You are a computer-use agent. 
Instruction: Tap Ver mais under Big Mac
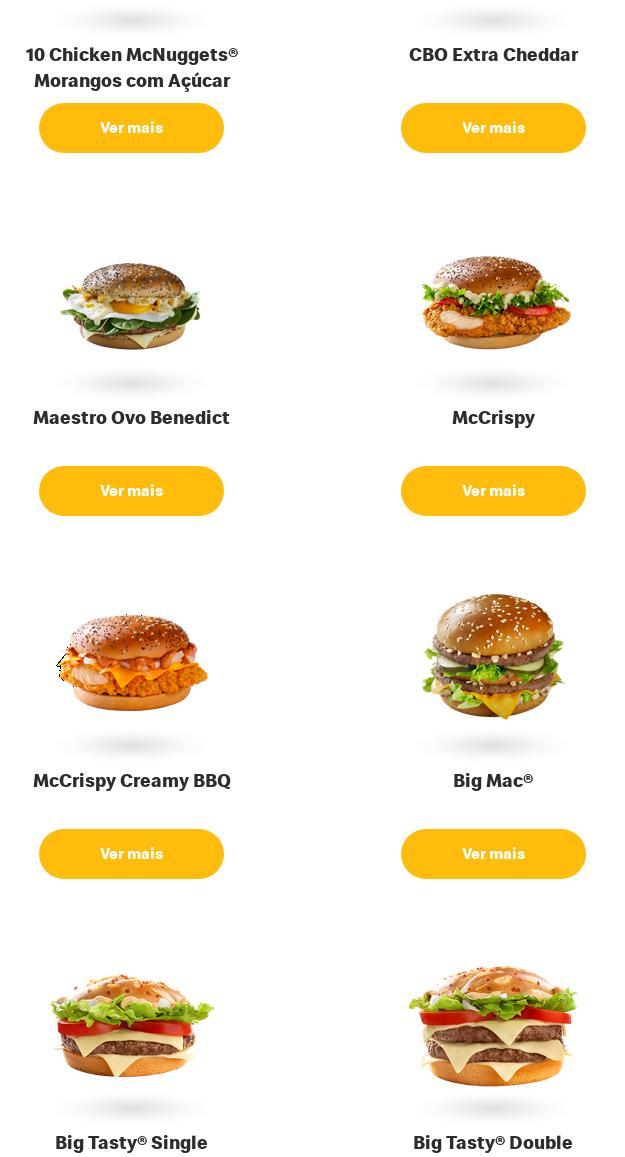pyautogui.click(x=493, y=854)
